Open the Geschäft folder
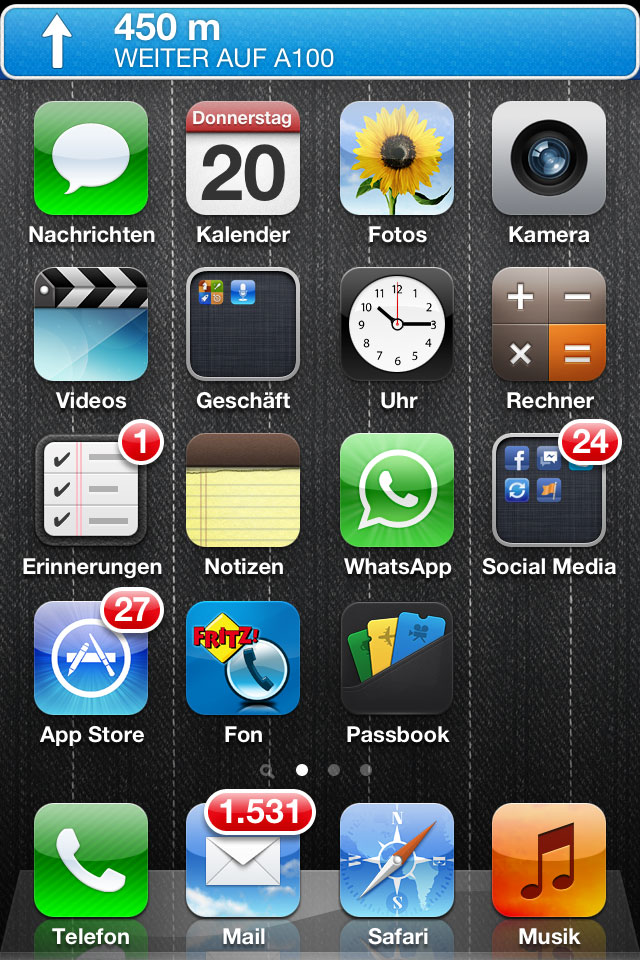The height and width of the screenshot is (960, 640). [x=243, y=324]
